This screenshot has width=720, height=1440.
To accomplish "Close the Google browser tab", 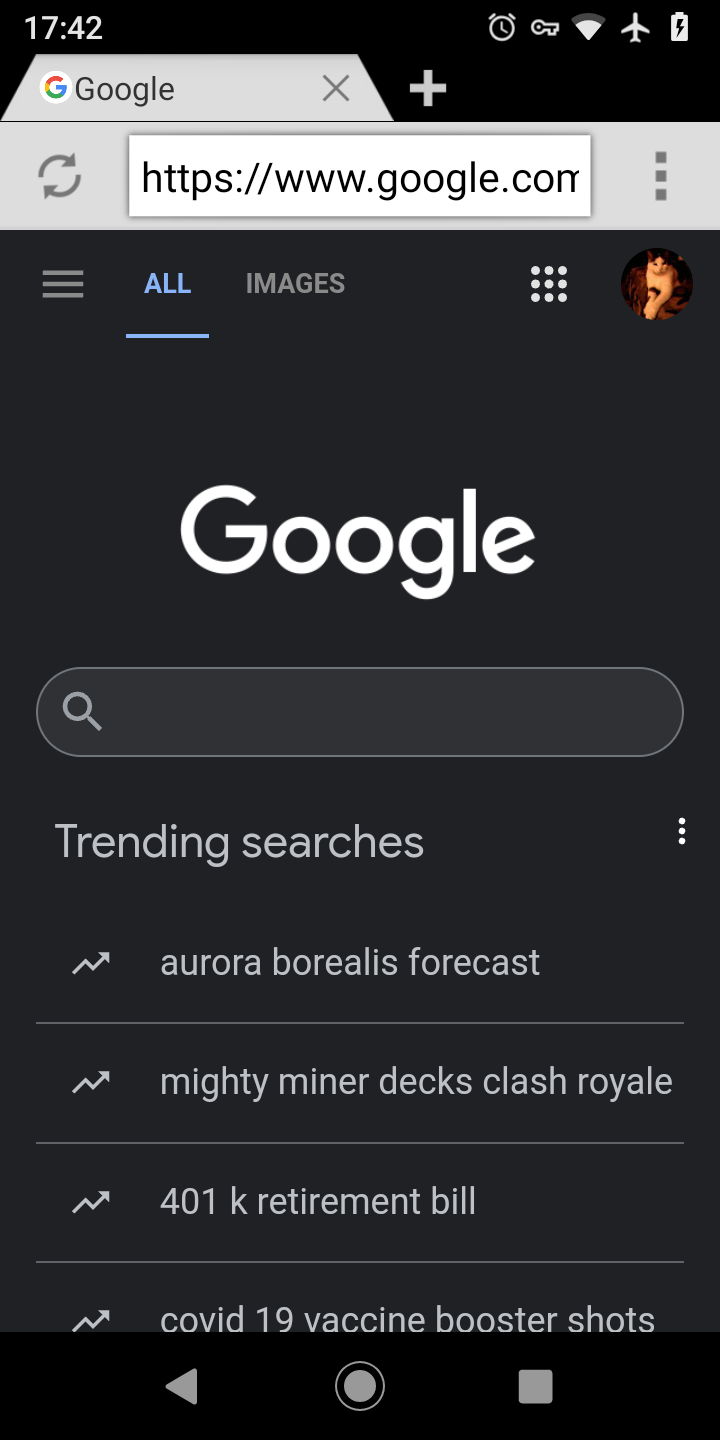I will tap(336, 89).
